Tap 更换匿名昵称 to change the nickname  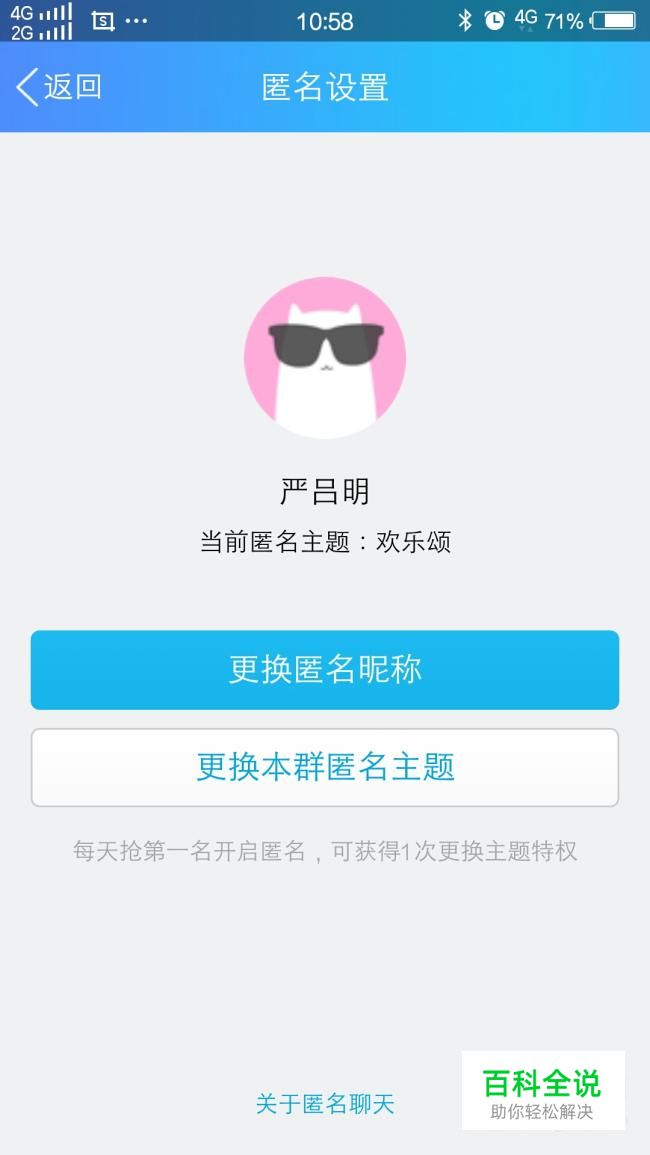click(x=325, y=670)
